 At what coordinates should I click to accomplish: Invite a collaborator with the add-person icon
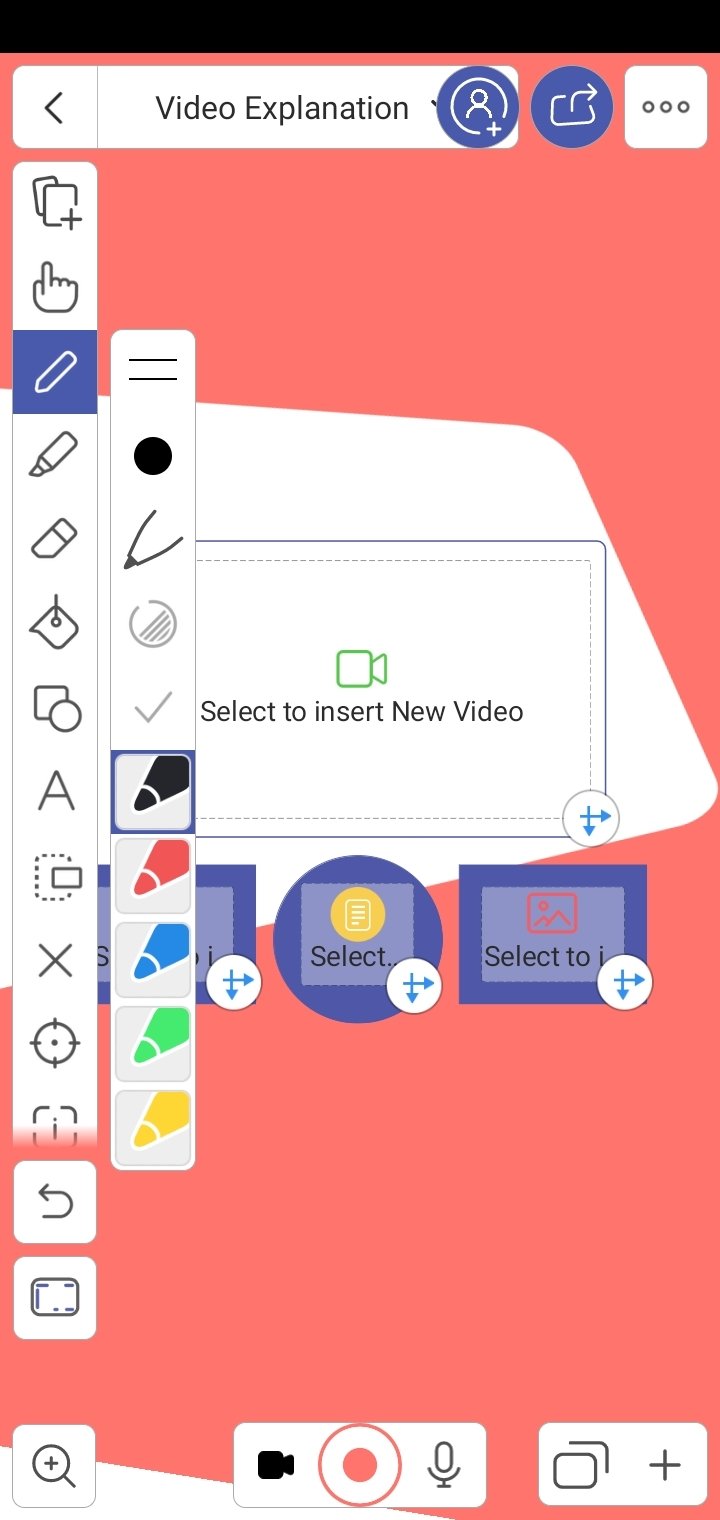click(478, 108)
